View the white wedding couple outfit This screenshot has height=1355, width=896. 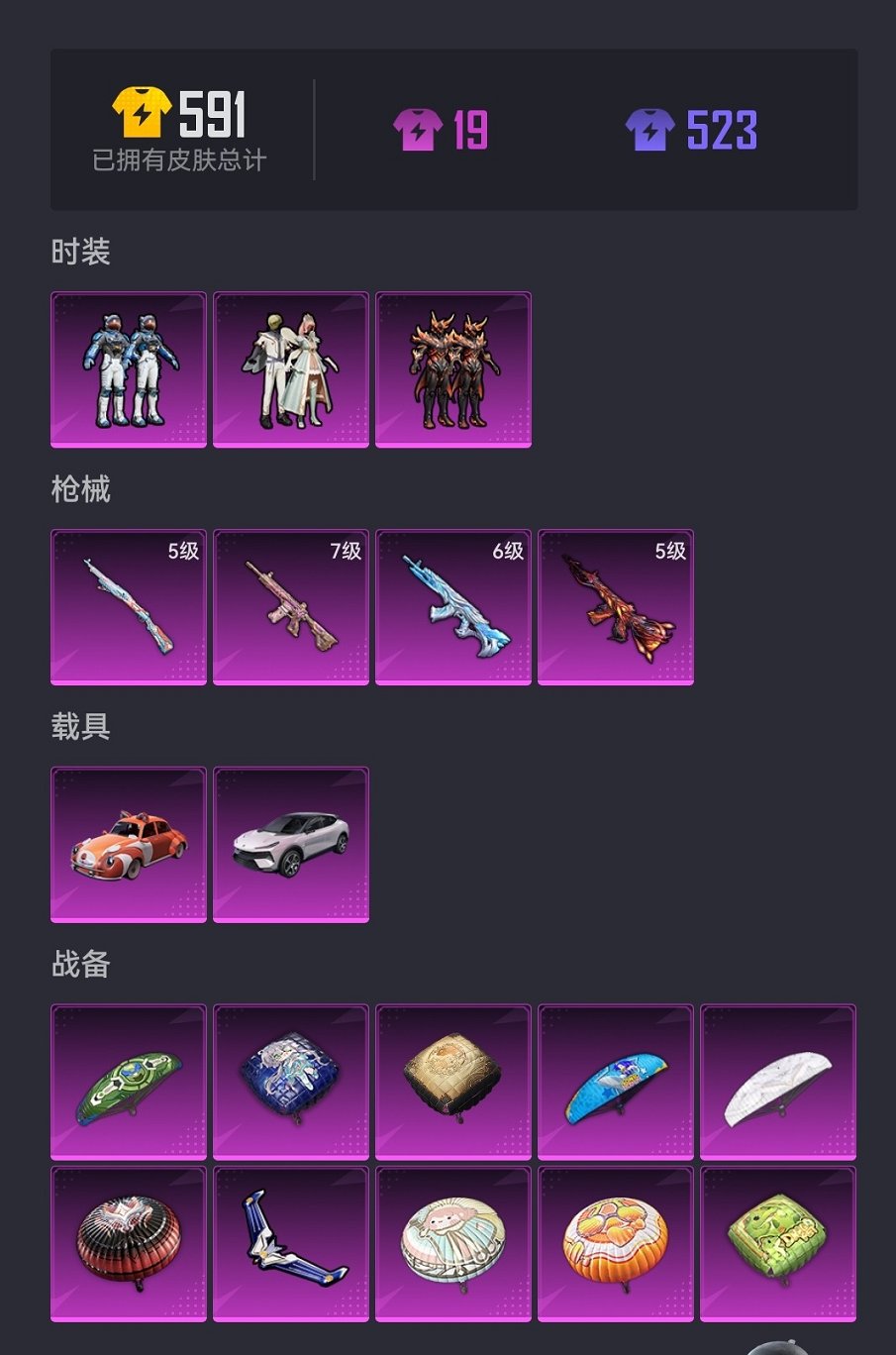pos(291,369)
